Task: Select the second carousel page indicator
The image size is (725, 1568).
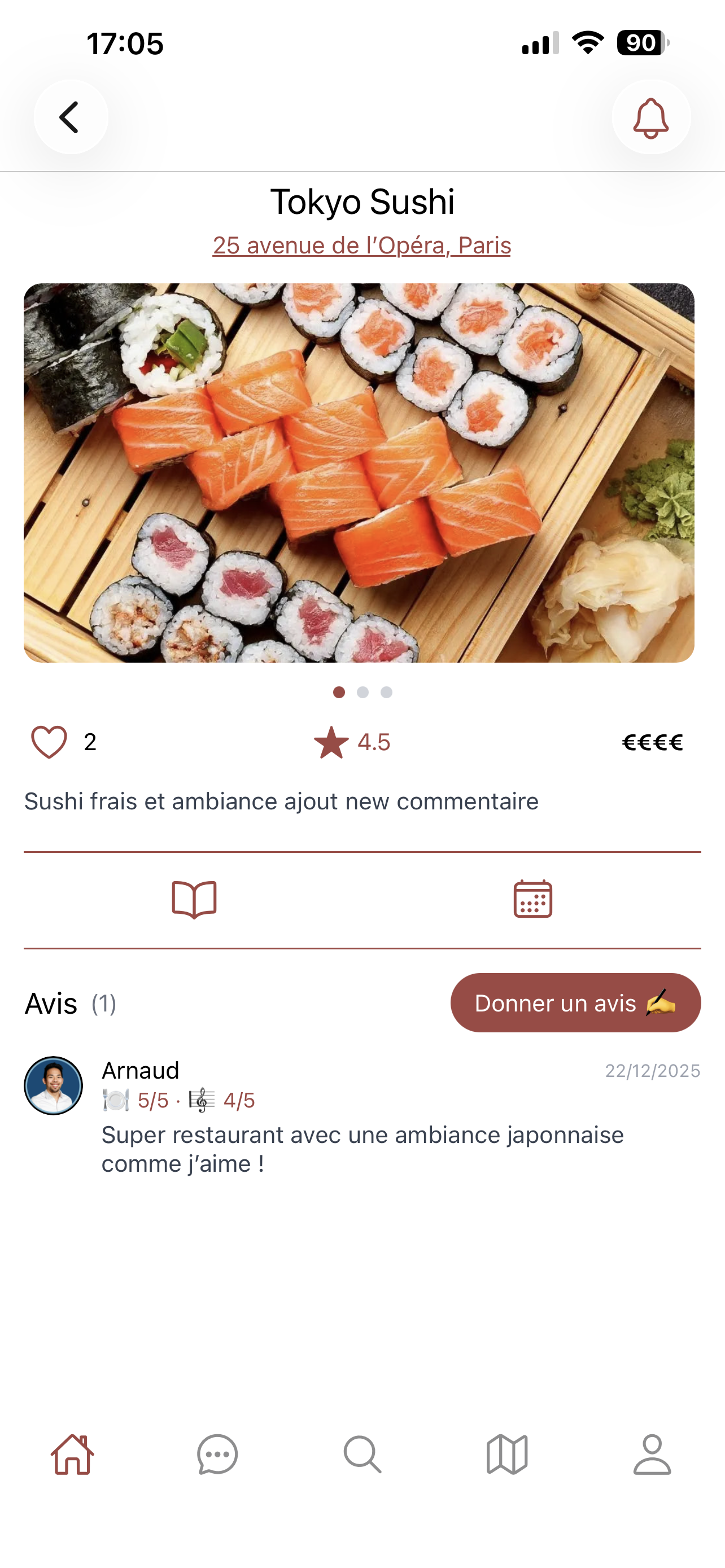Action: click(x=362, y=692)
